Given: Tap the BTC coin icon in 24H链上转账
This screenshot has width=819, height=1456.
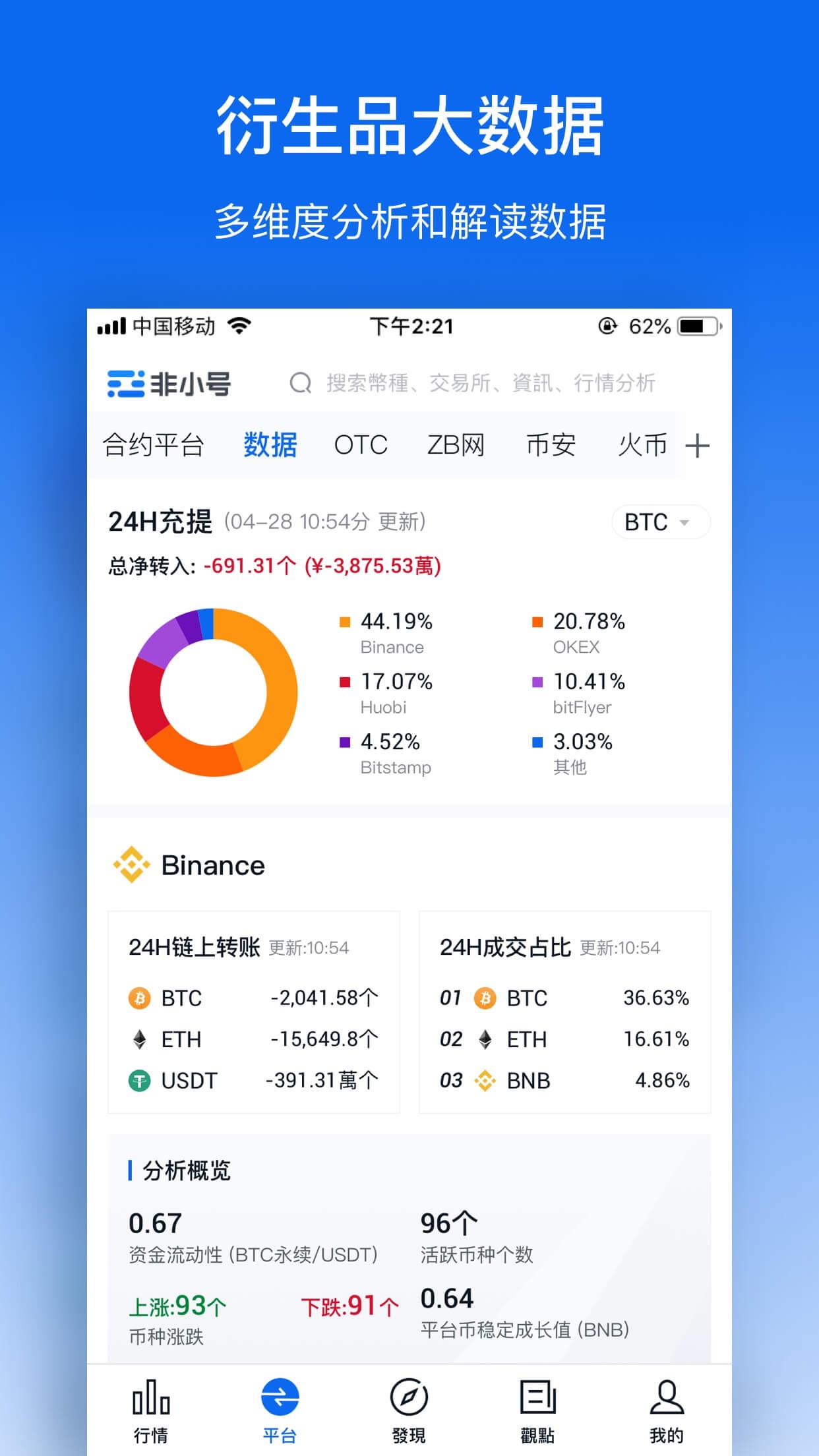Looking at the screenshot, I should coord(140,998).
